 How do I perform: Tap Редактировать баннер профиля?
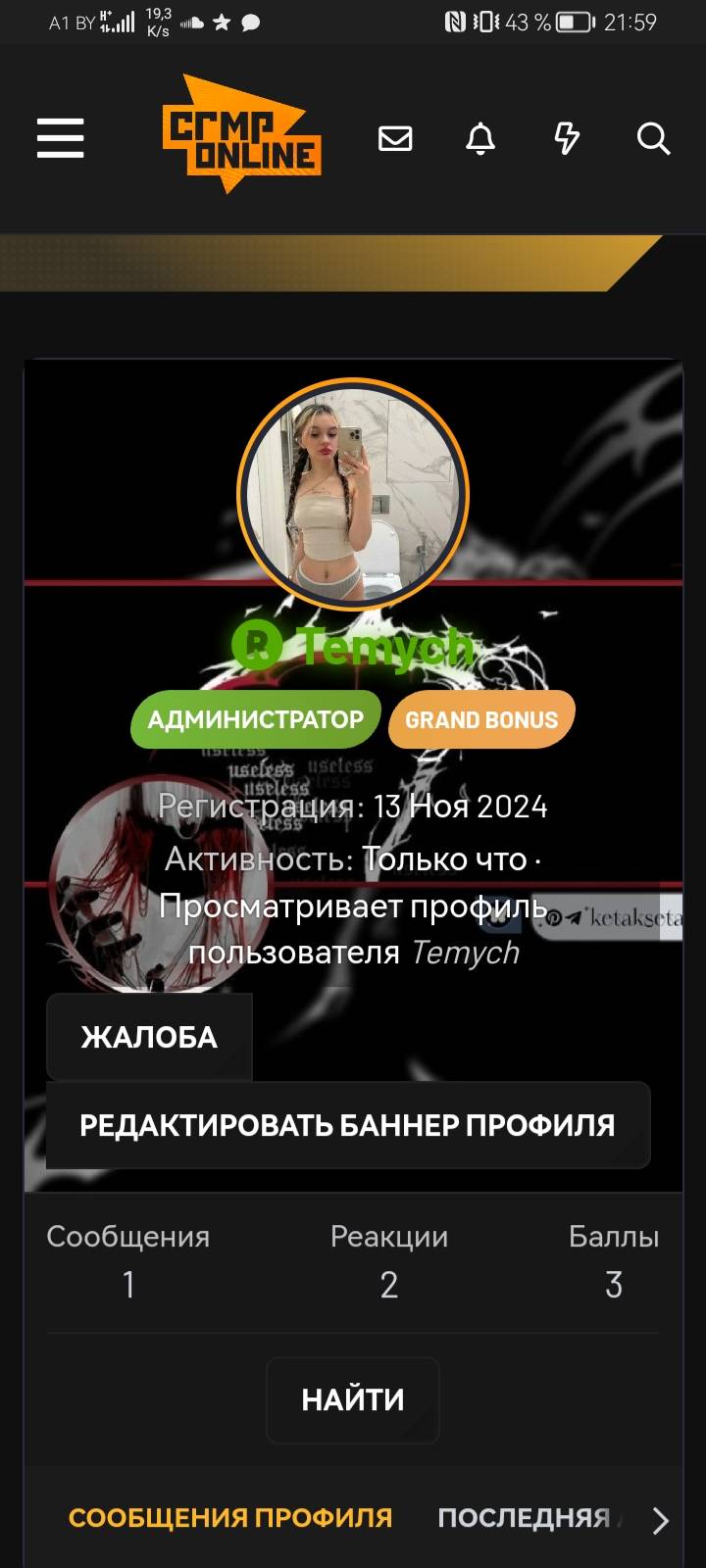click(x=348, y=1125)
